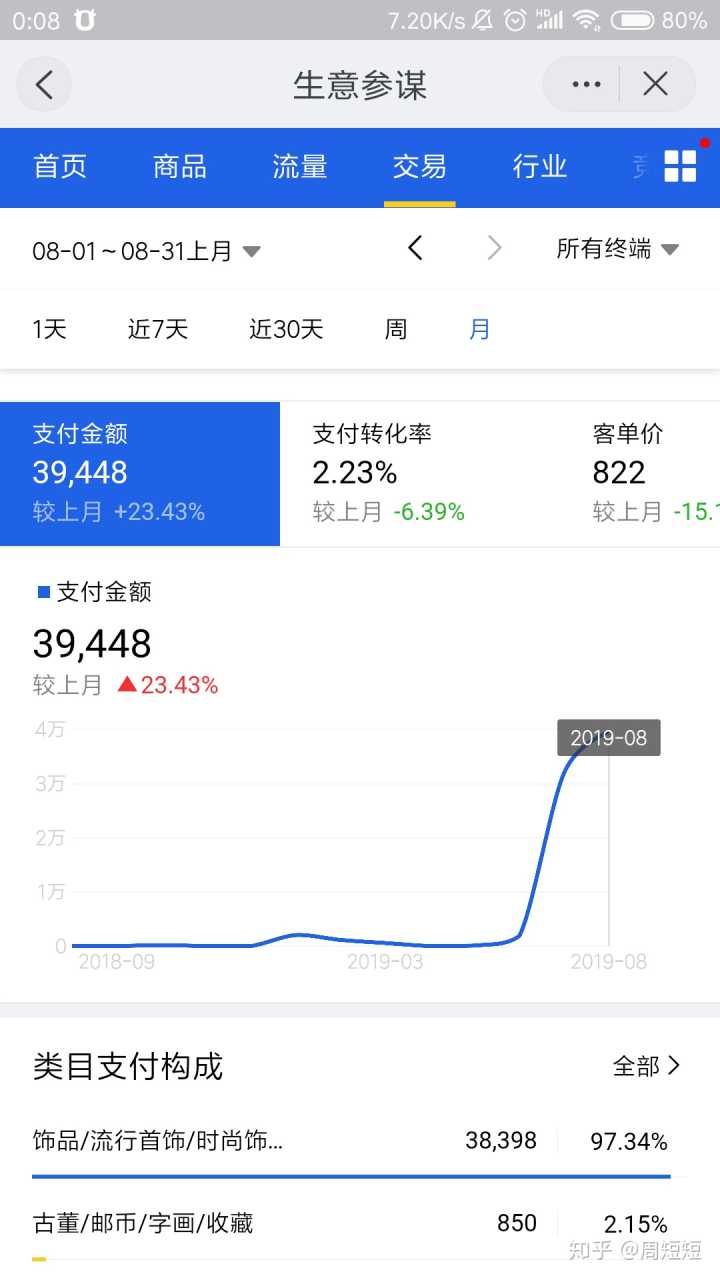View 全部 category payment breakdown
Image resolution: width=720 pixels, height=1280 pixels.
647,1066
